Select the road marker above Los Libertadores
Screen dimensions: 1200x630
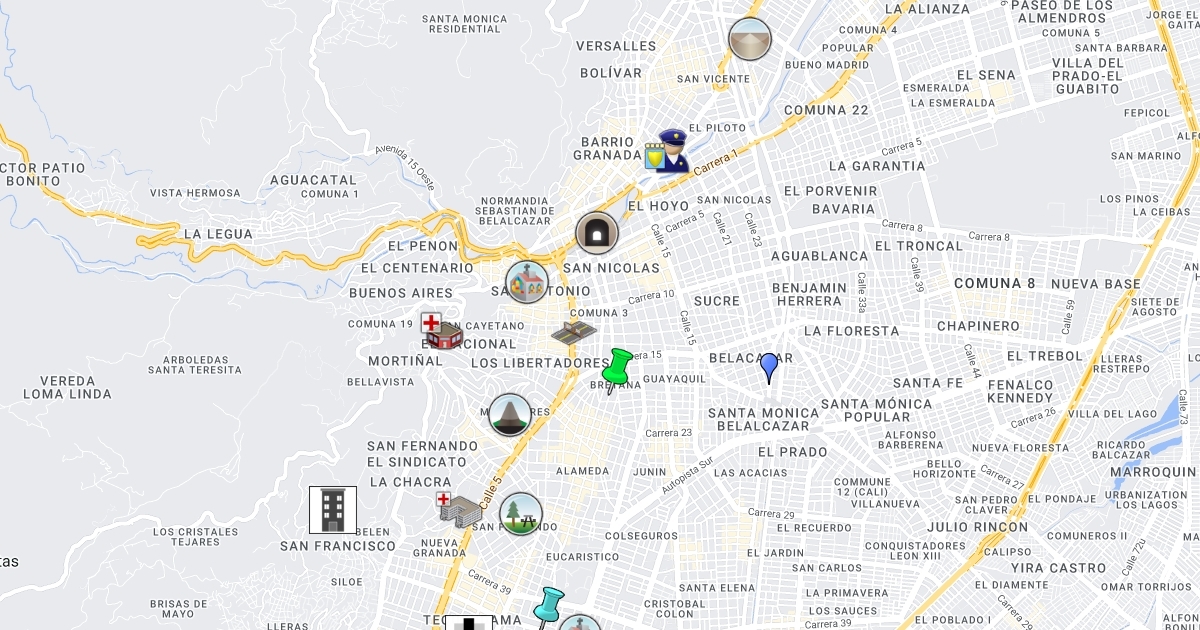574,333
